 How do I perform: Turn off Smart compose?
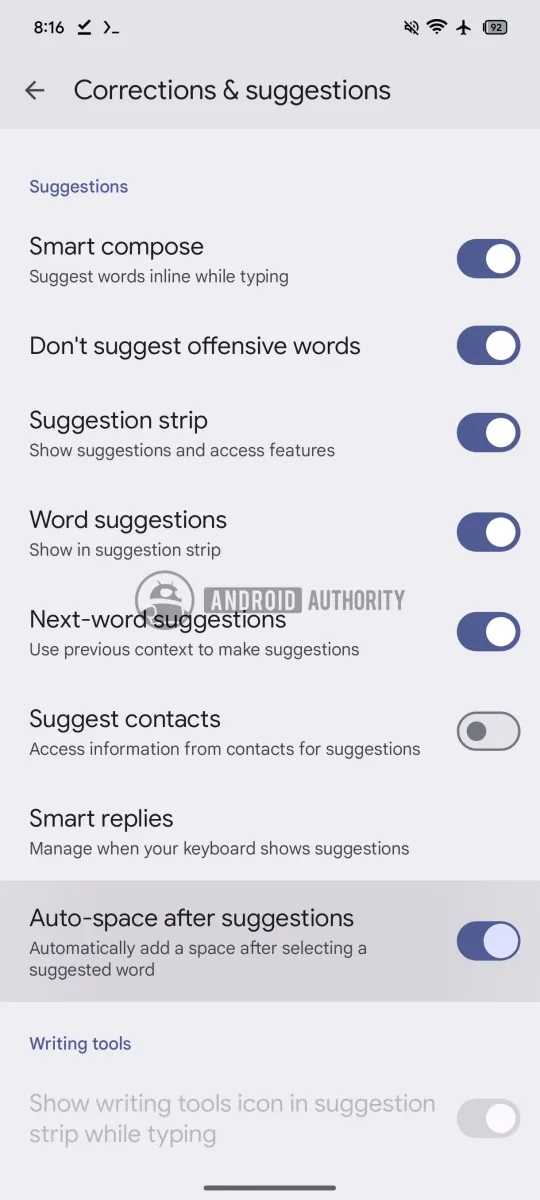pos(488,258)
